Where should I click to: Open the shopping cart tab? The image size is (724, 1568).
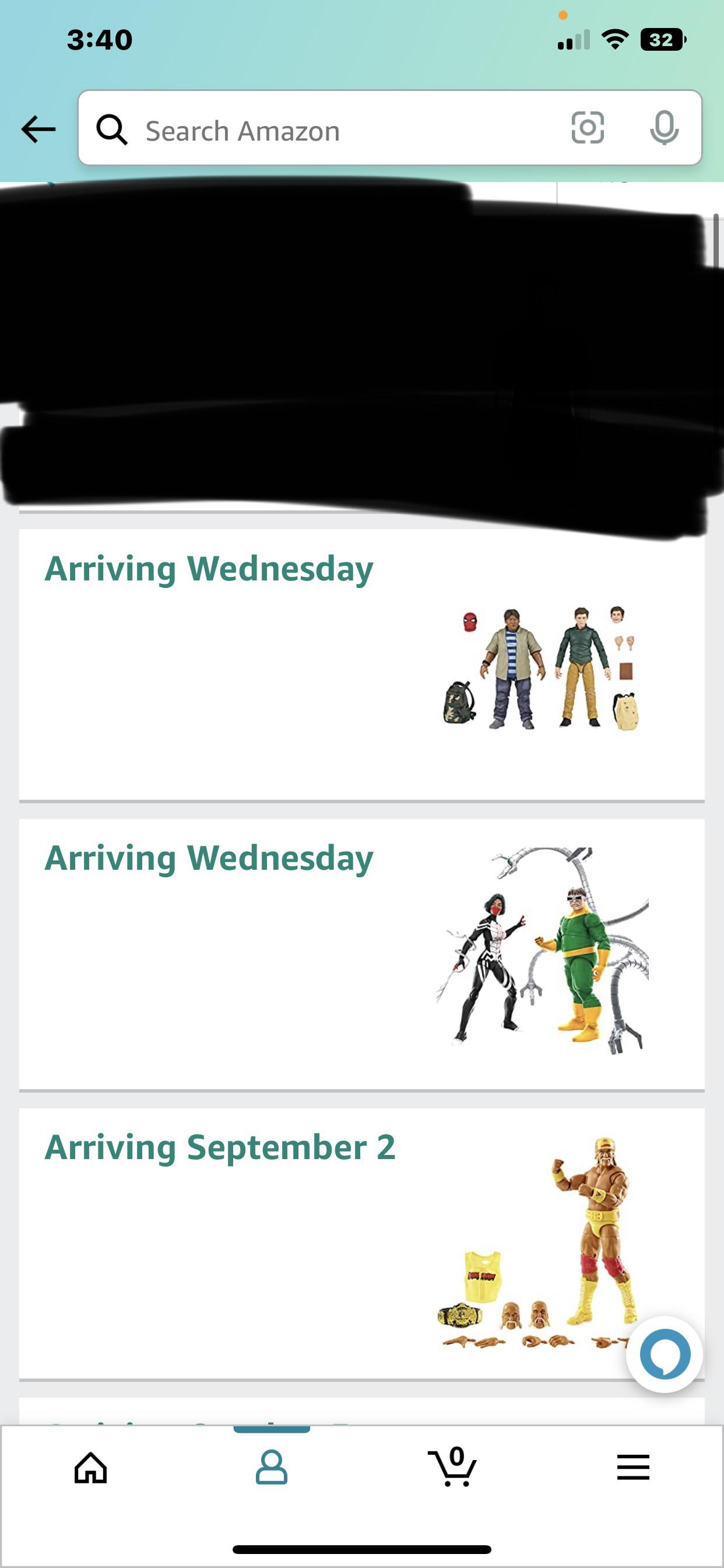click(453, 1468)
